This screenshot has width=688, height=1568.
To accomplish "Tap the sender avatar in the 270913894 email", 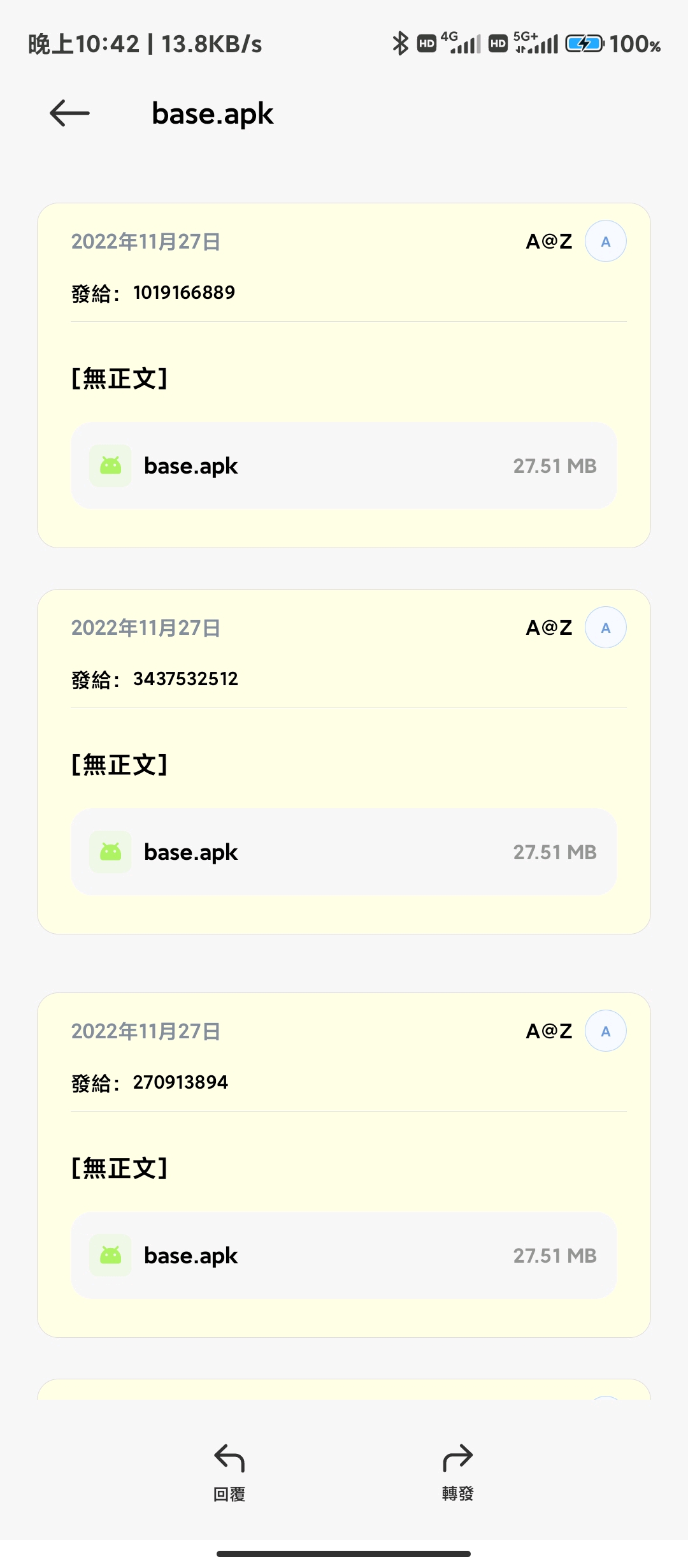I will 606,1031.
